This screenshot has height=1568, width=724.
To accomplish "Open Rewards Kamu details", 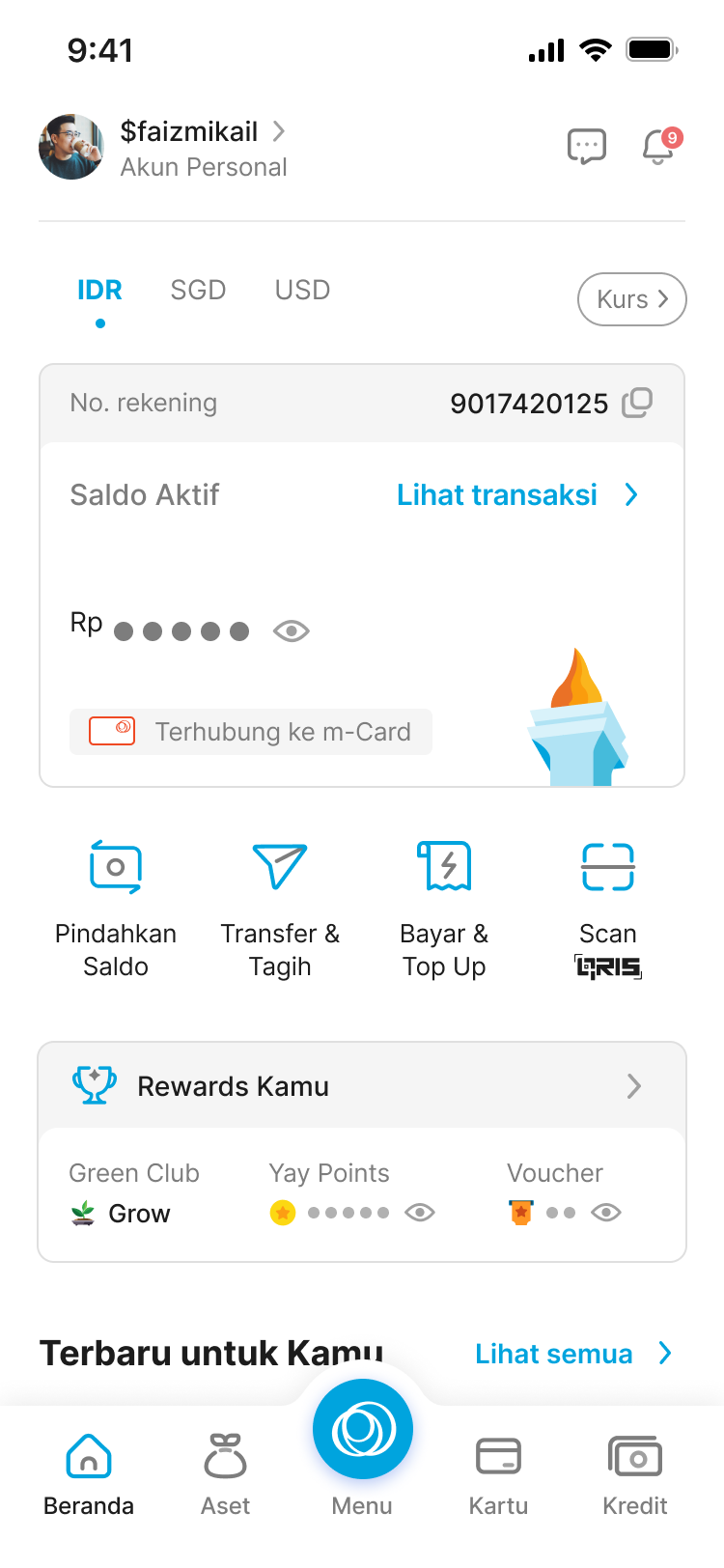I will pos(362,1086).
